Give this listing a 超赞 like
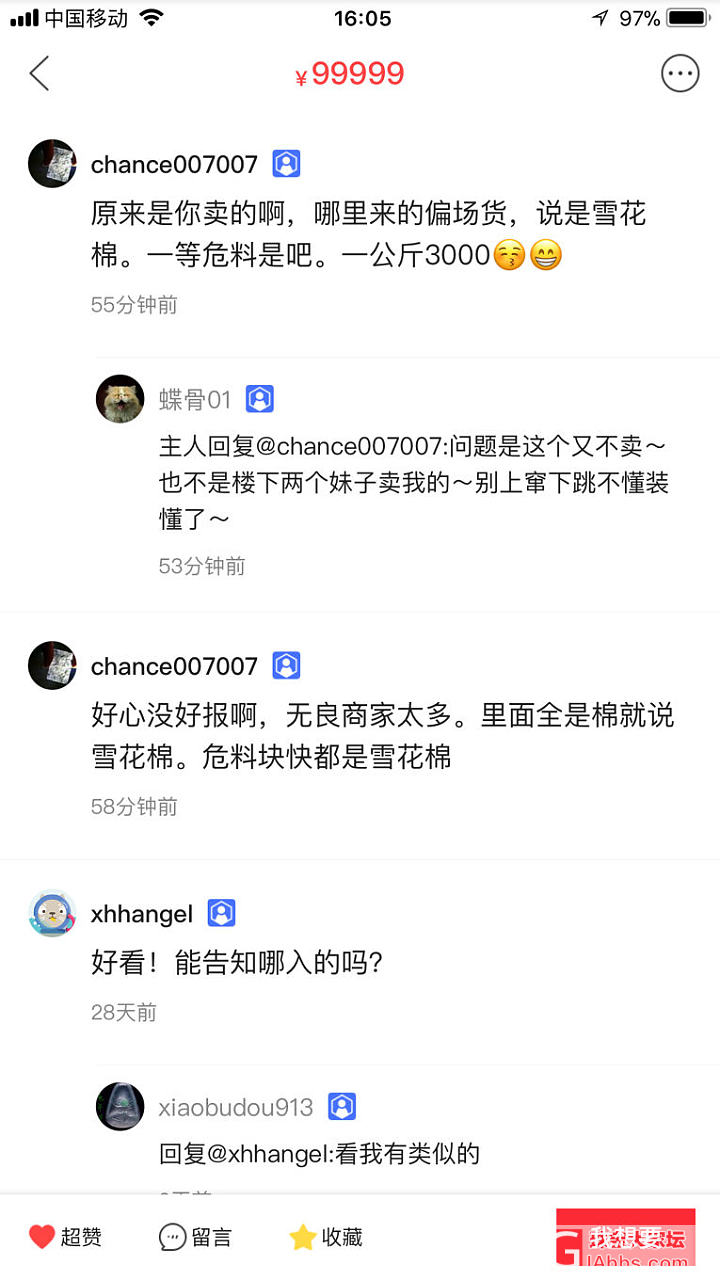Viewport: 720px width, 1280px height. click(65, 1237)
